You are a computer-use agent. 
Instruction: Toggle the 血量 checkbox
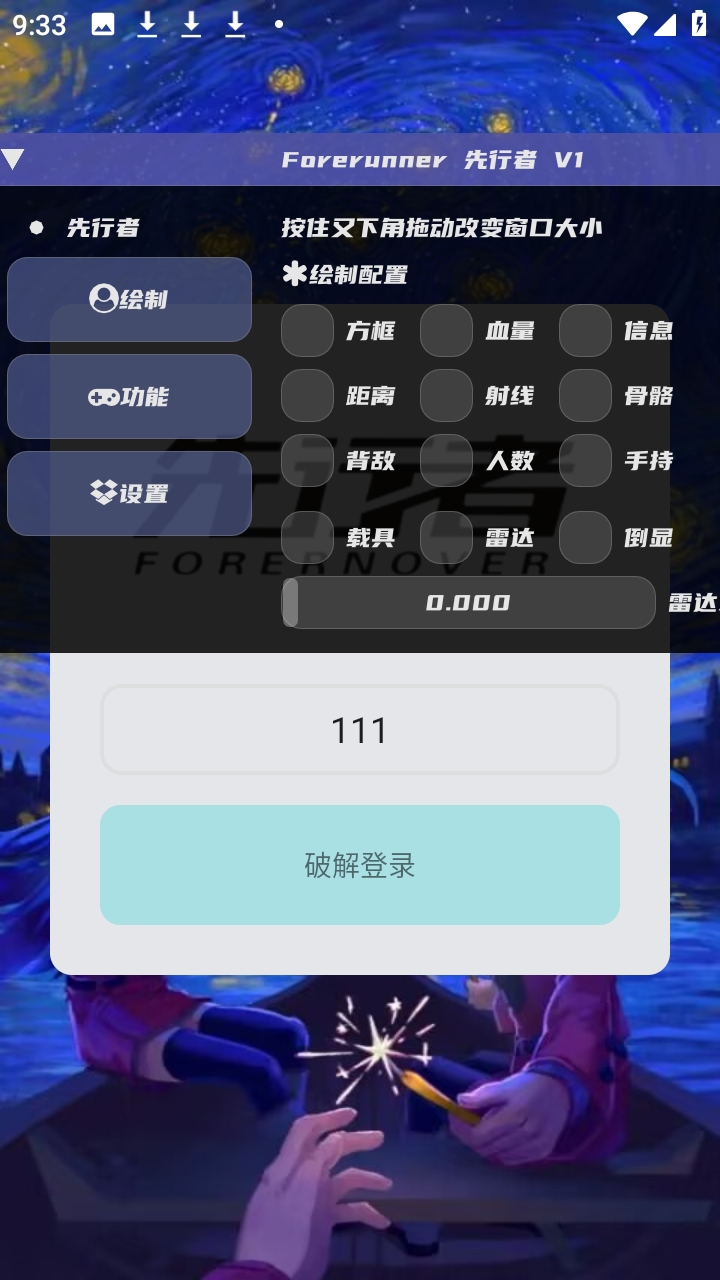coord(446,331)
